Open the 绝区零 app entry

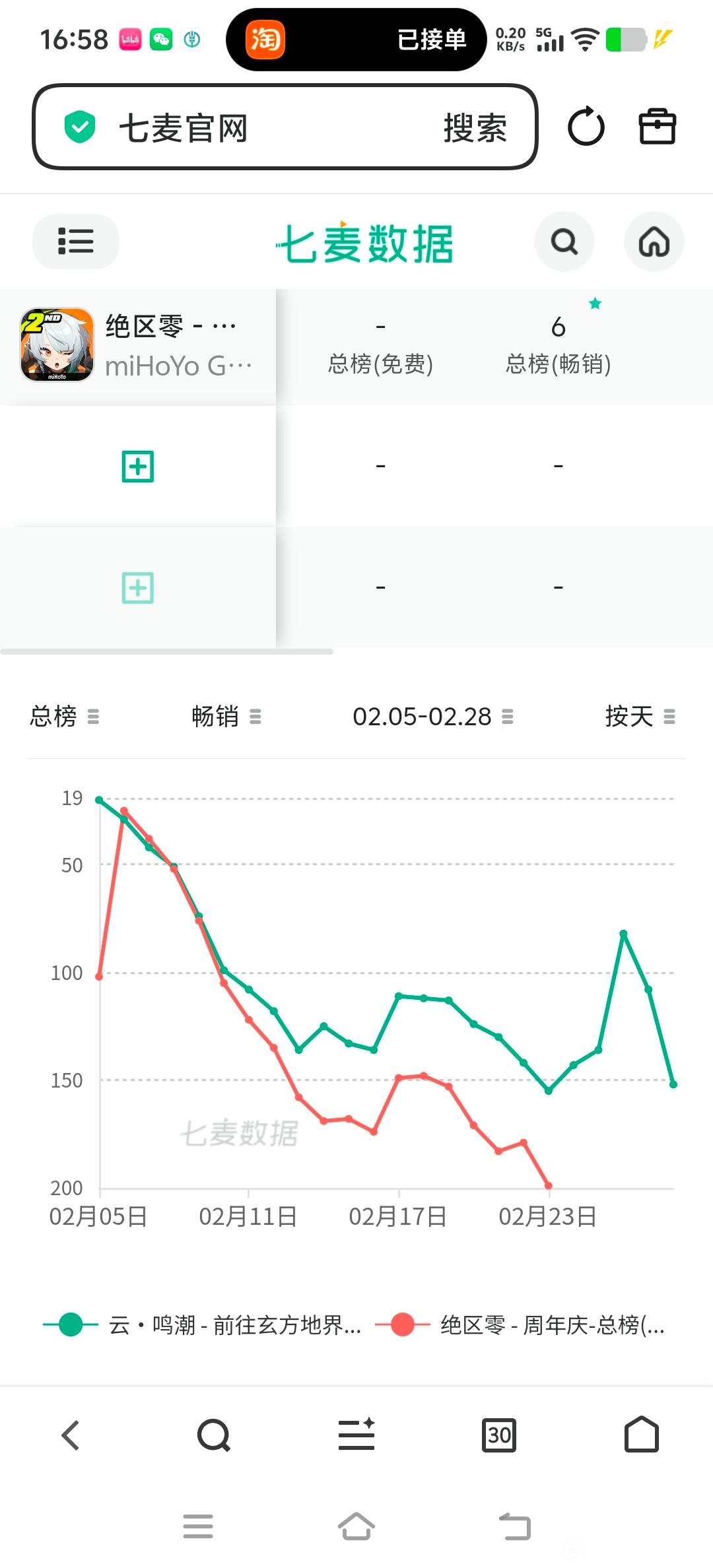[137, 346]
